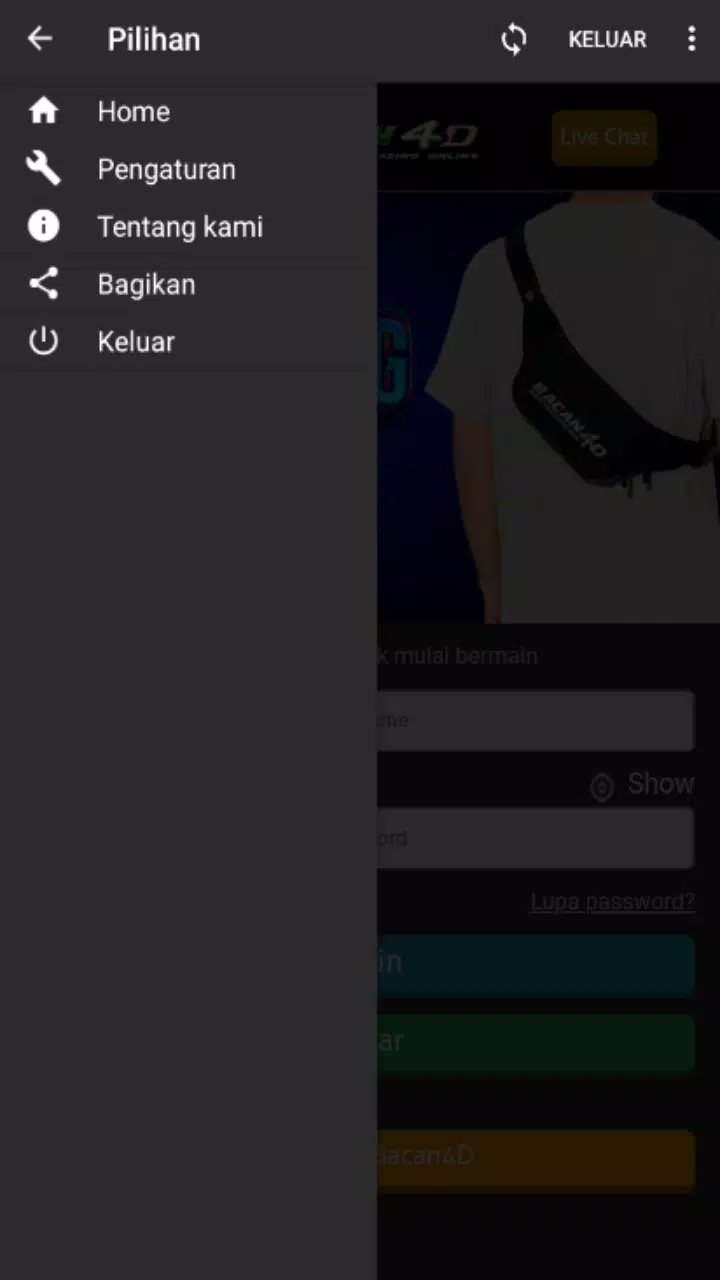Open the three-dot overflow menu
Viewport: 720px width, 1280px height.
pyautogui.click(x=691, y=39)
